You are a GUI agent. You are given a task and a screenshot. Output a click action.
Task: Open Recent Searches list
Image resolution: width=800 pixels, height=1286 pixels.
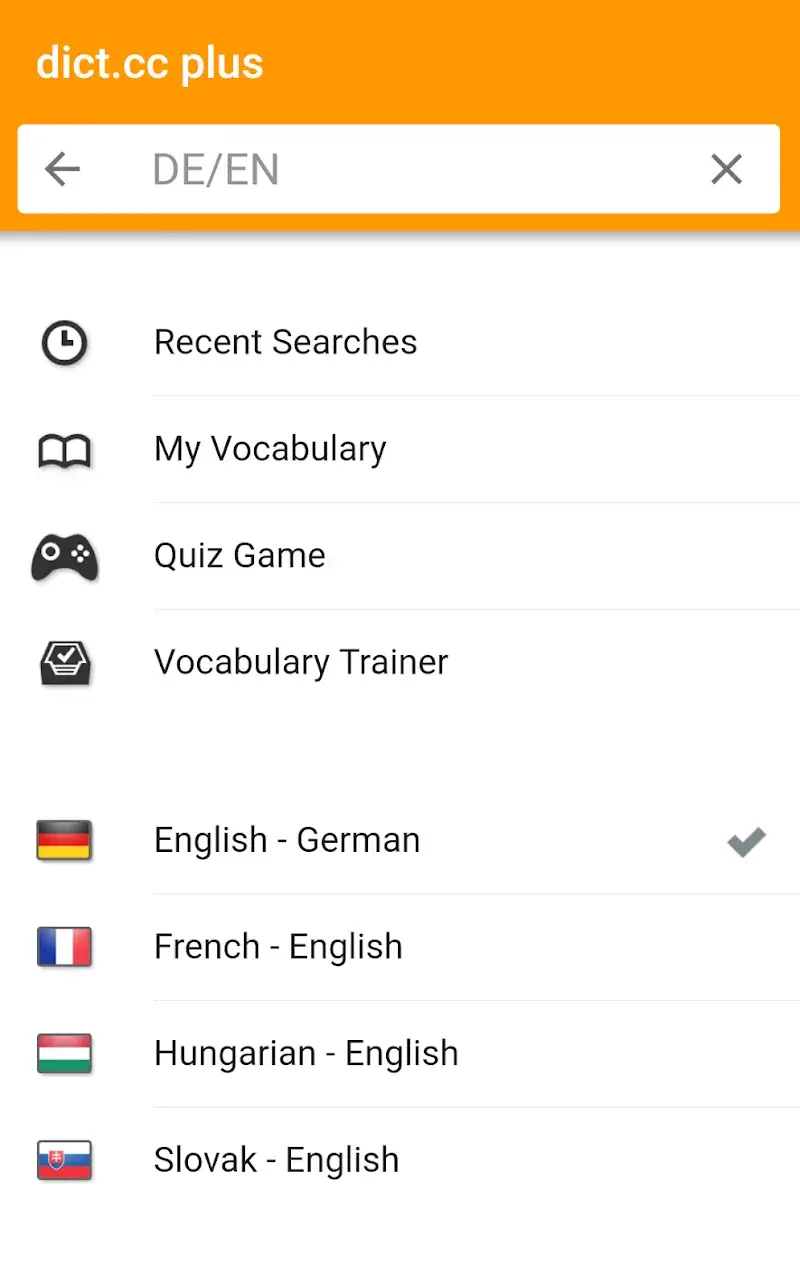285,341
